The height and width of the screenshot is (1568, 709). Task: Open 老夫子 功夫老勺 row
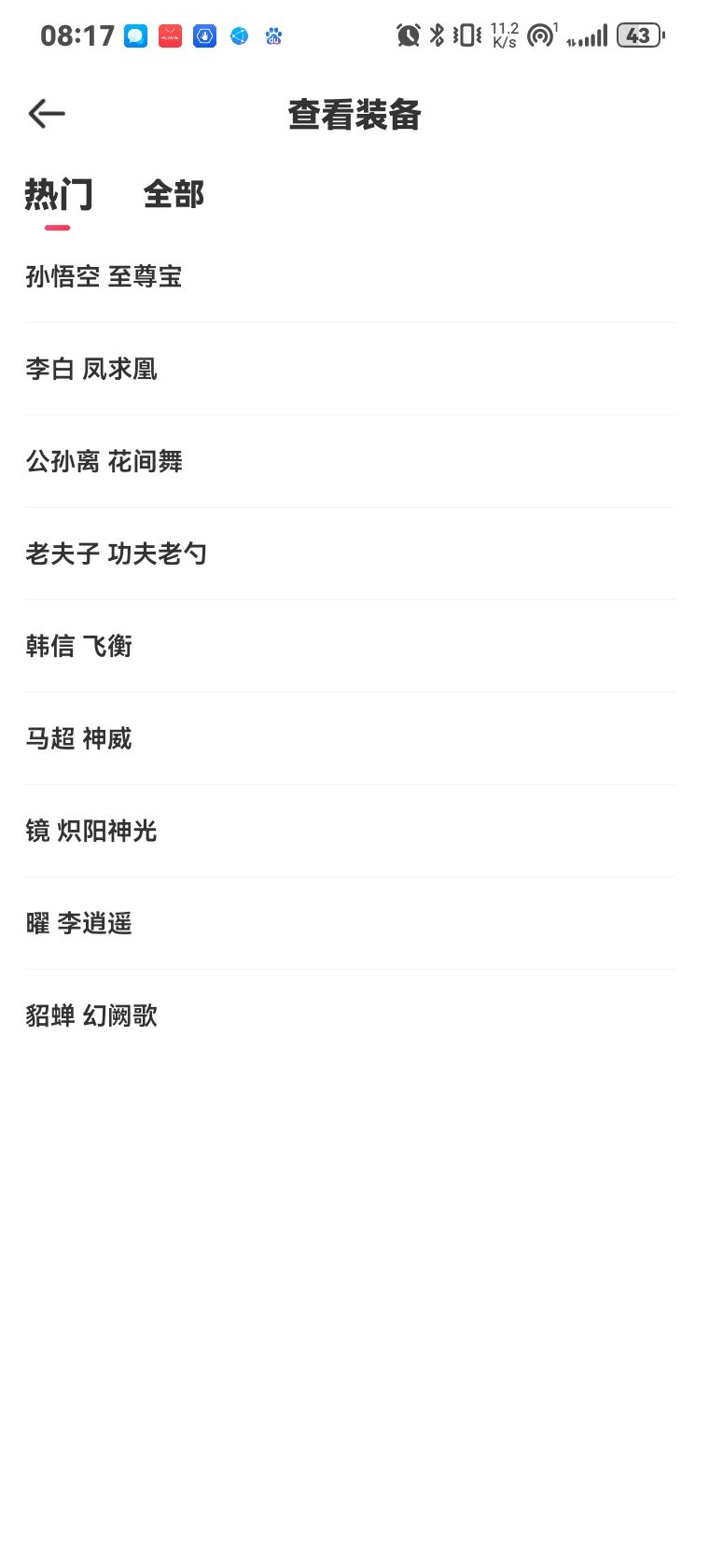point(351,553)
